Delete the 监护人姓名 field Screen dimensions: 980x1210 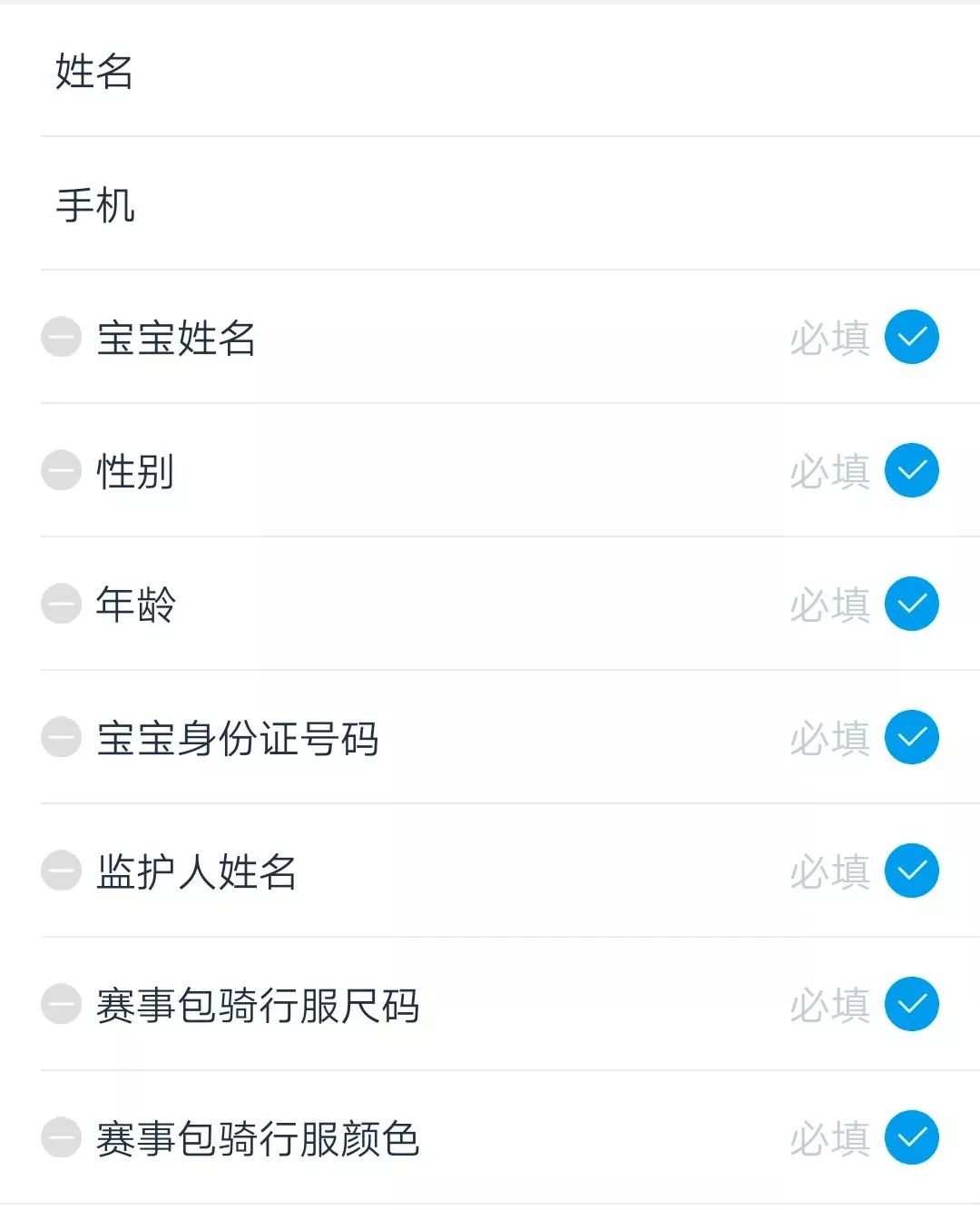[x=62, y=871]
